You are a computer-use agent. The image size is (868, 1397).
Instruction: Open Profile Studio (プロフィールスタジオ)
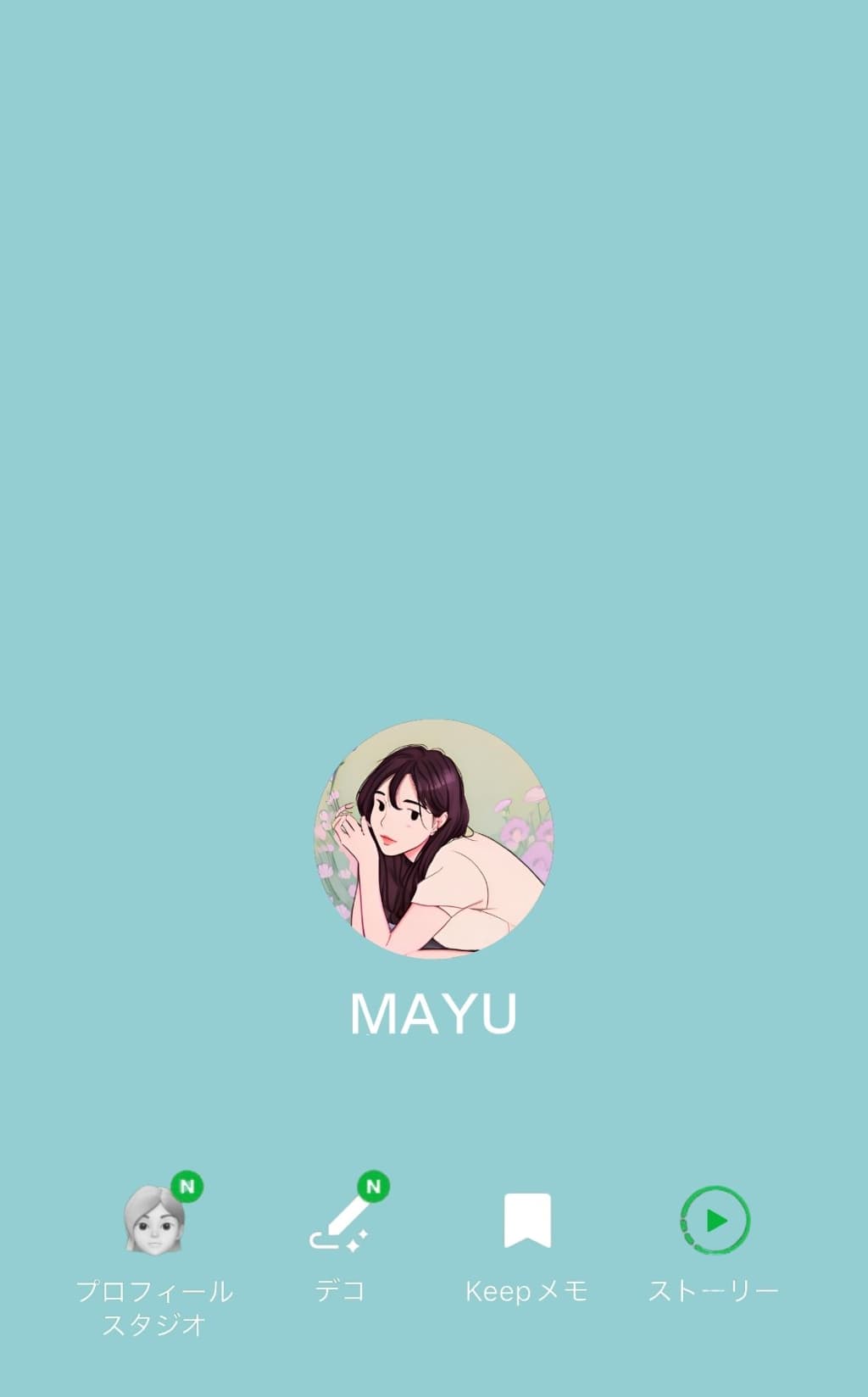point(154,1222)
